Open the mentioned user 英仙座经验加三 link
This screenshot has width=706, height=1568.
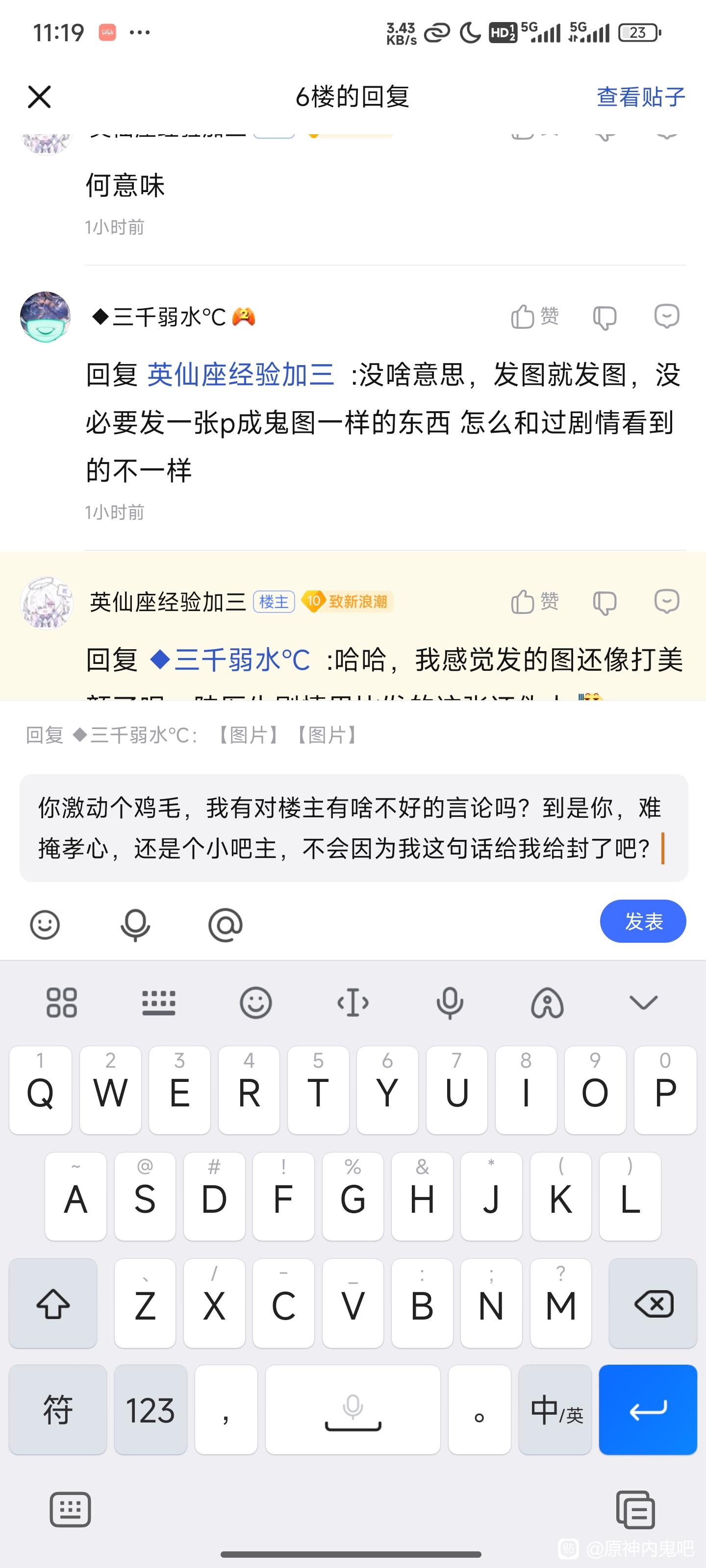[241, 374]
